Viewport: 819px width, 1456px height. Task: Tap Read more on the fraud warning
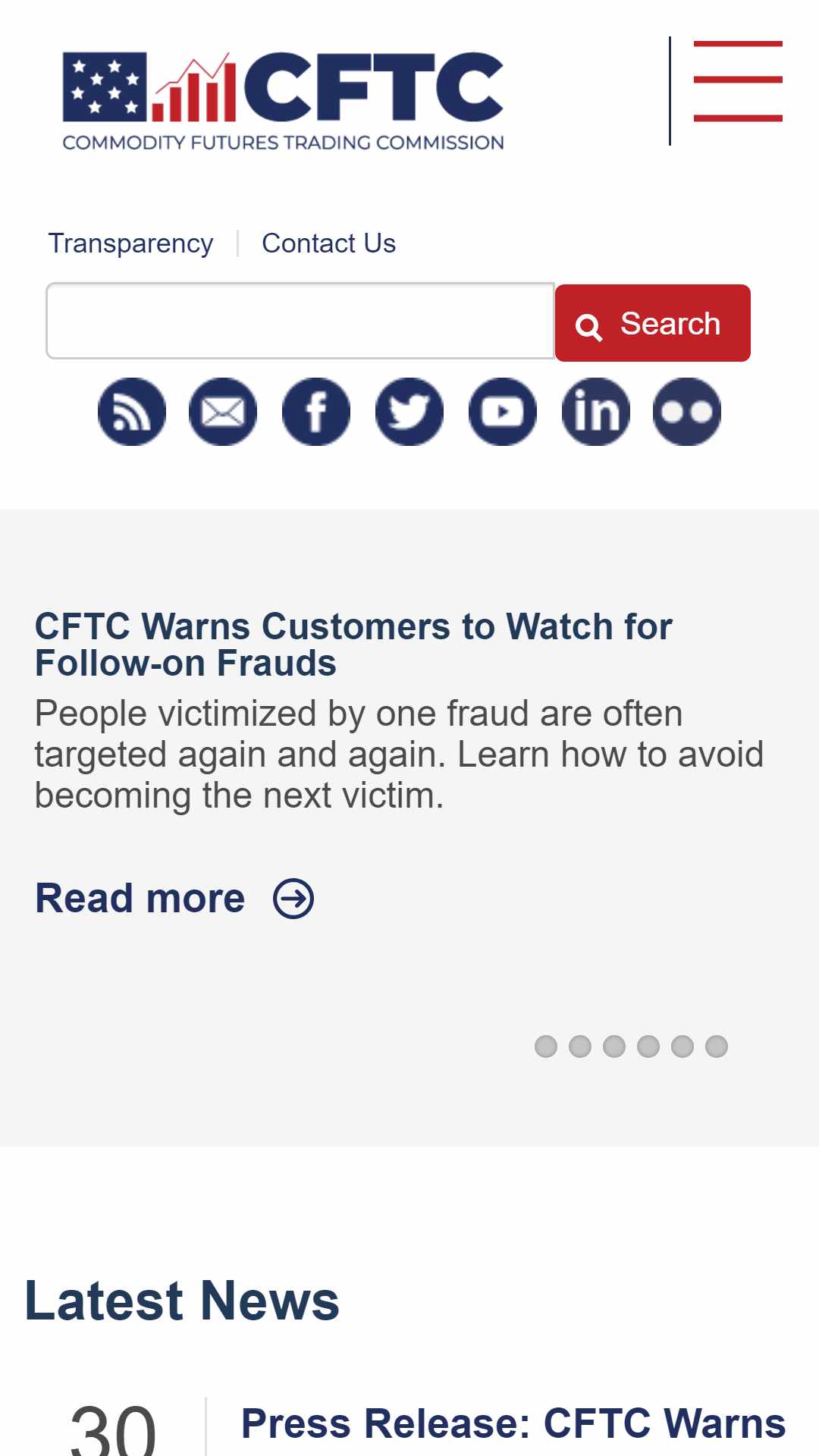pyautogui.click(x=174, y=899)
